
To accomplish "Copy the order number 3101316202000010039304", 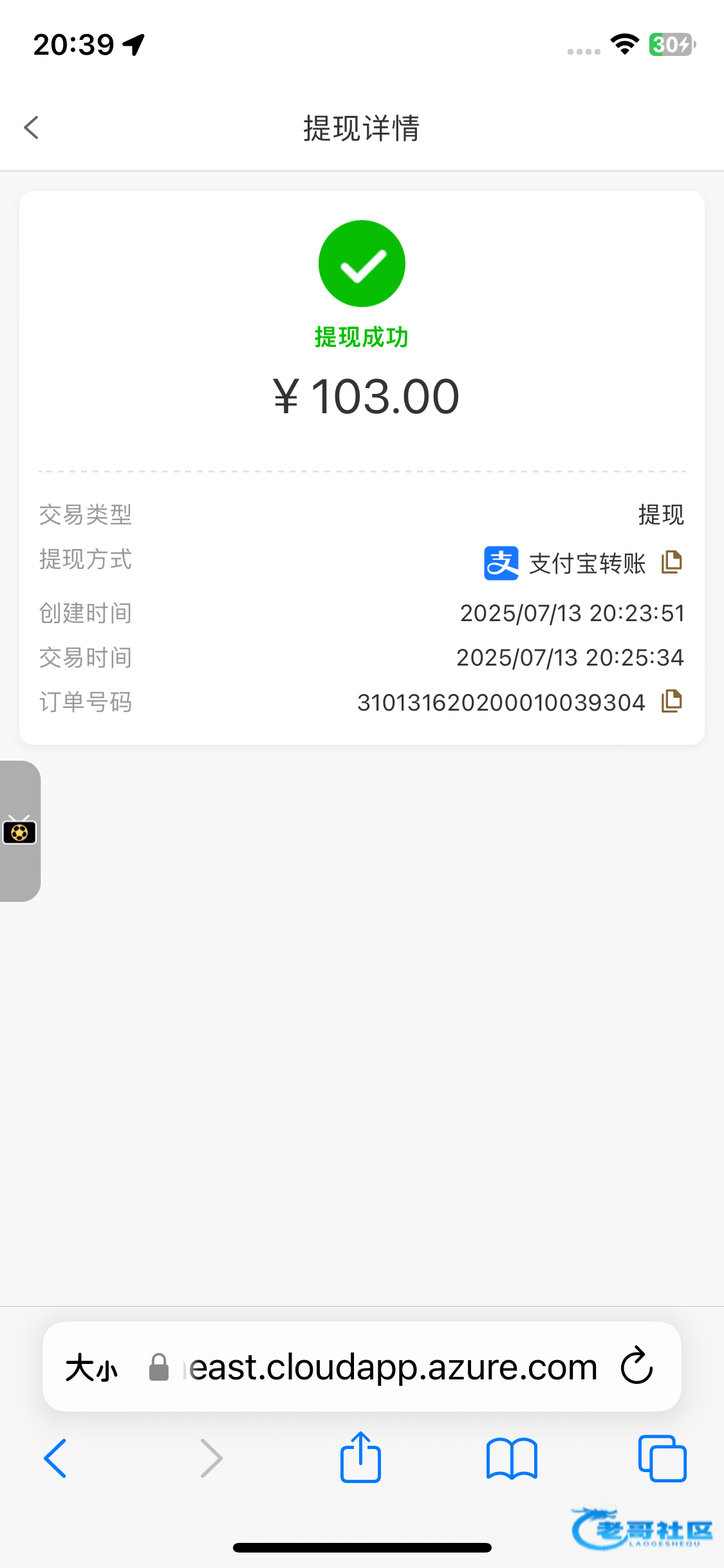I will [x=671, y=701].
